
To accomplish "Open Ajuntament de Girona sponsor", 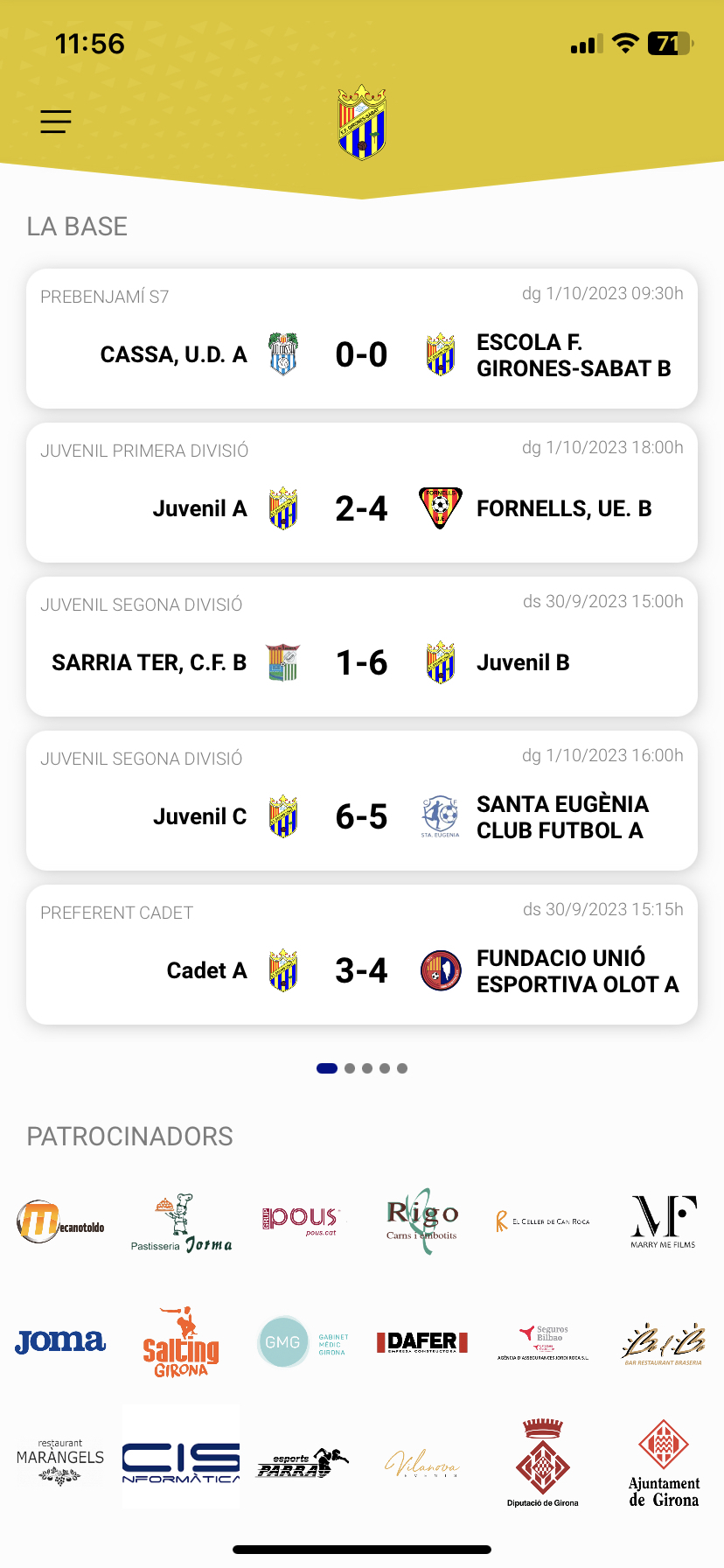I will click(664, 1463).
